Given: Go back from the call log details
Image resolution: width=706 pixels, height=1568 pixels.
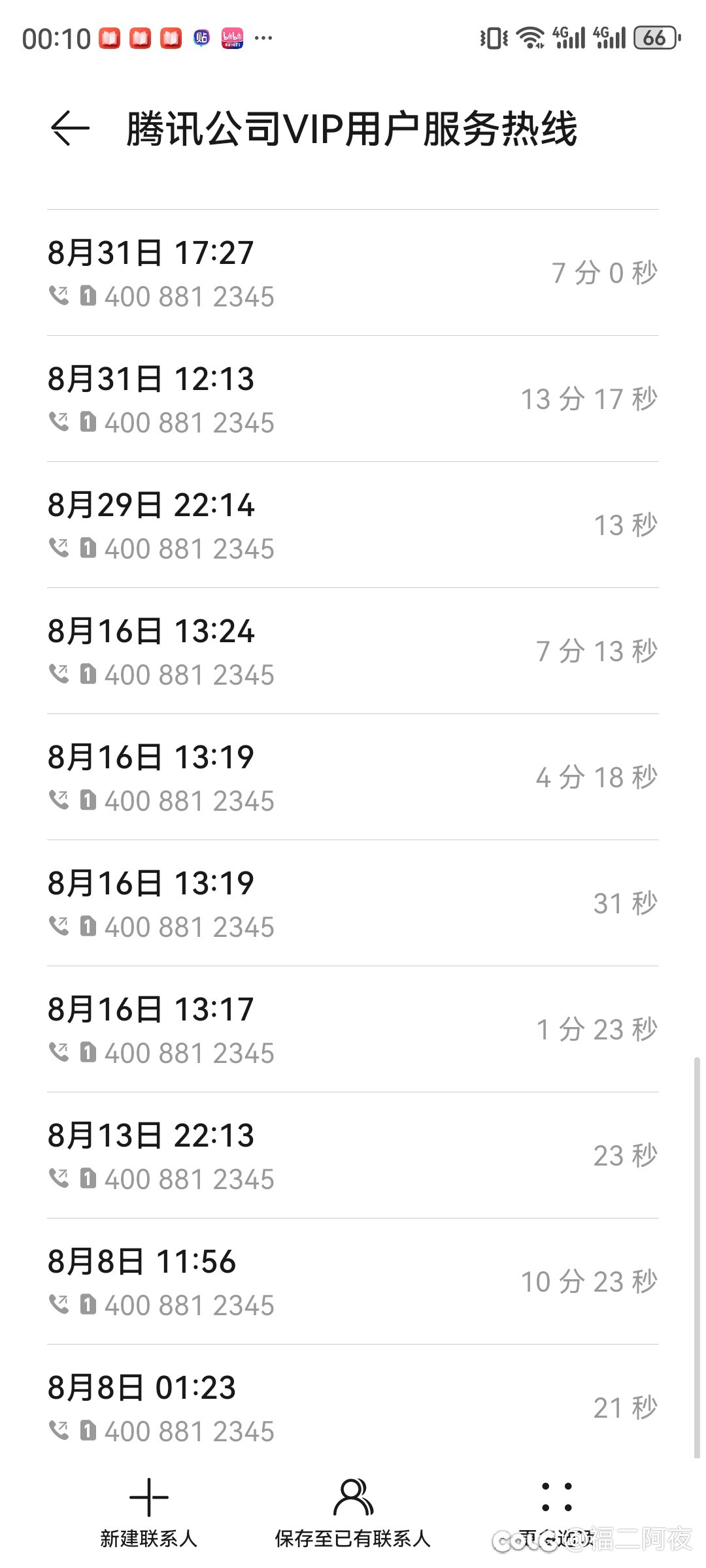Looking at the screenshot, I should (x=70, y=128).
